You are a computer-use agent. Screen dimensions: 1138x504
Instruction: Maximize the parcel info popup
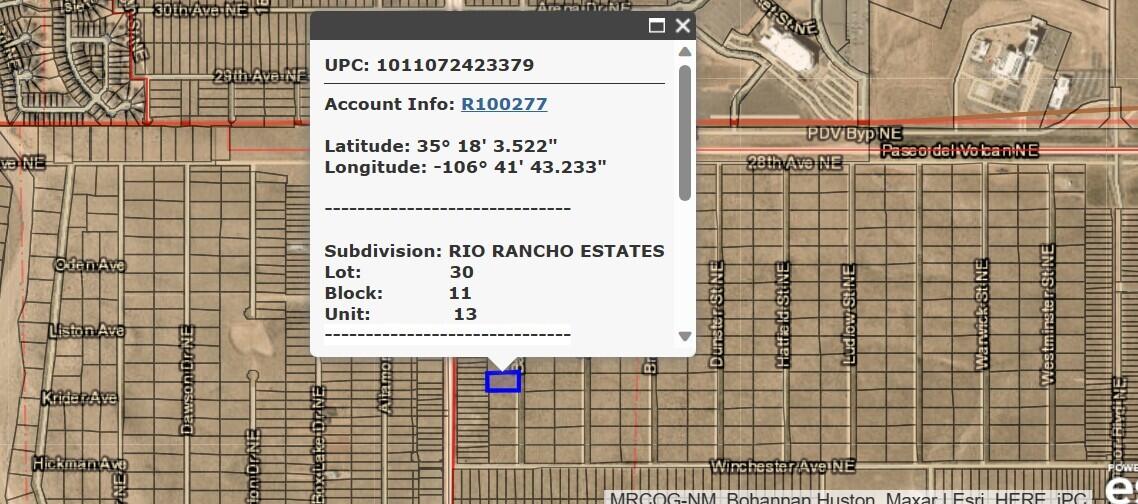(657, 26)
